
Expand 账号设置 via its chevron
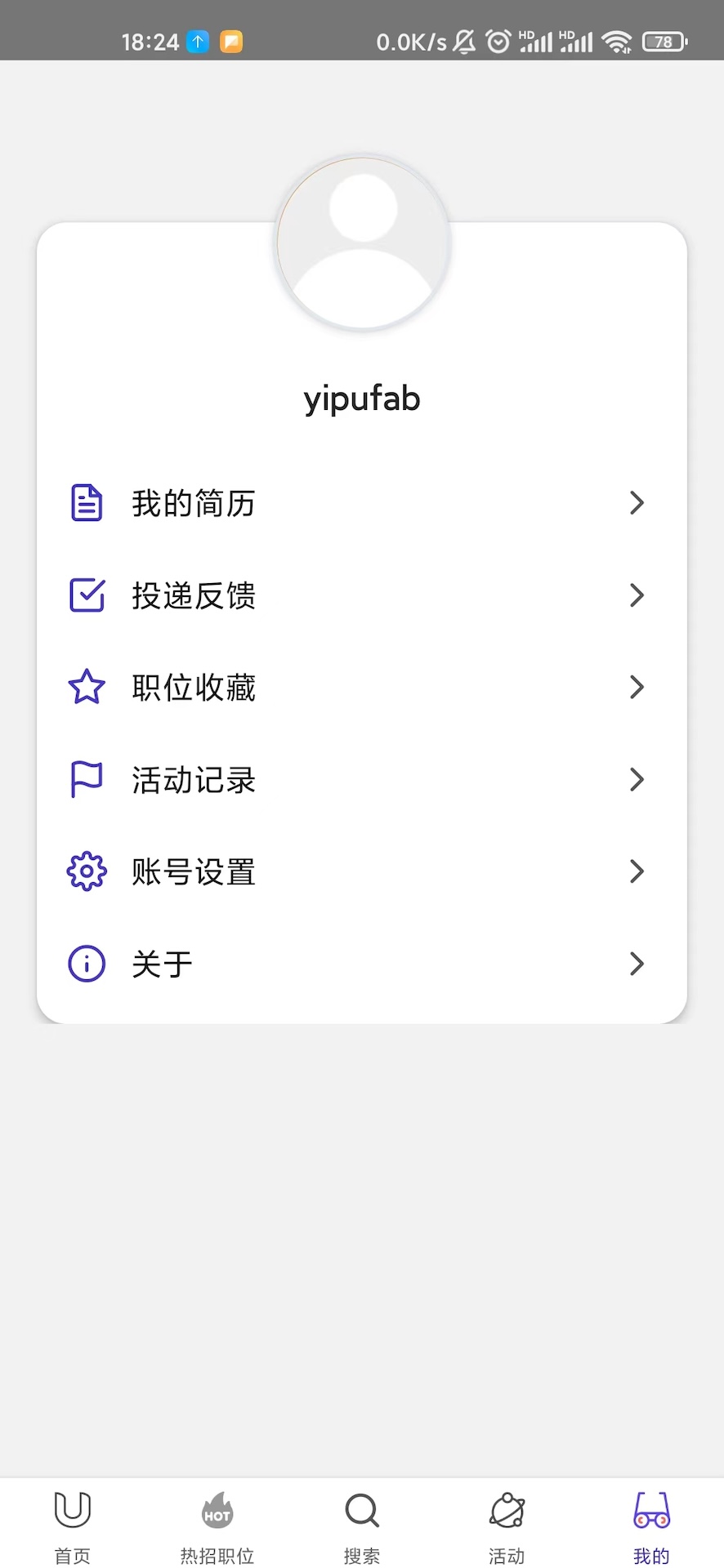(637, 871)
